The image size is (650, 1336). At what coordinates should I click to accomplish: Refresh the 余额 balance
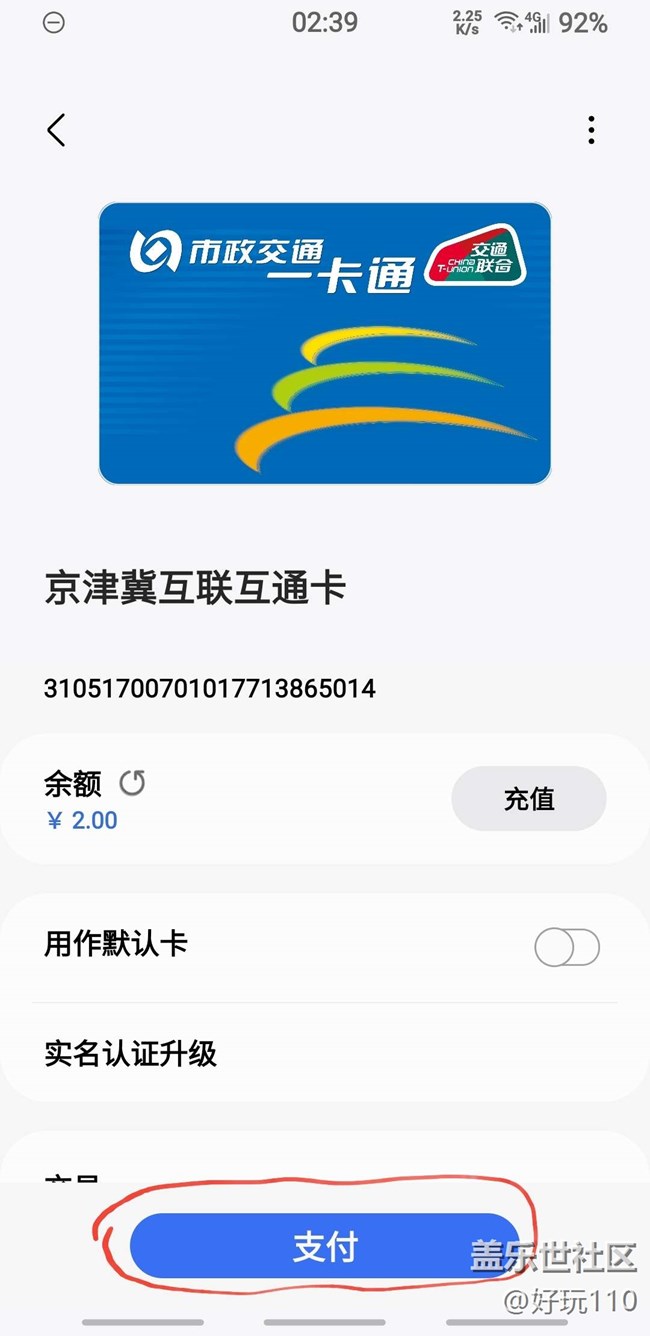tap(132, 782)
